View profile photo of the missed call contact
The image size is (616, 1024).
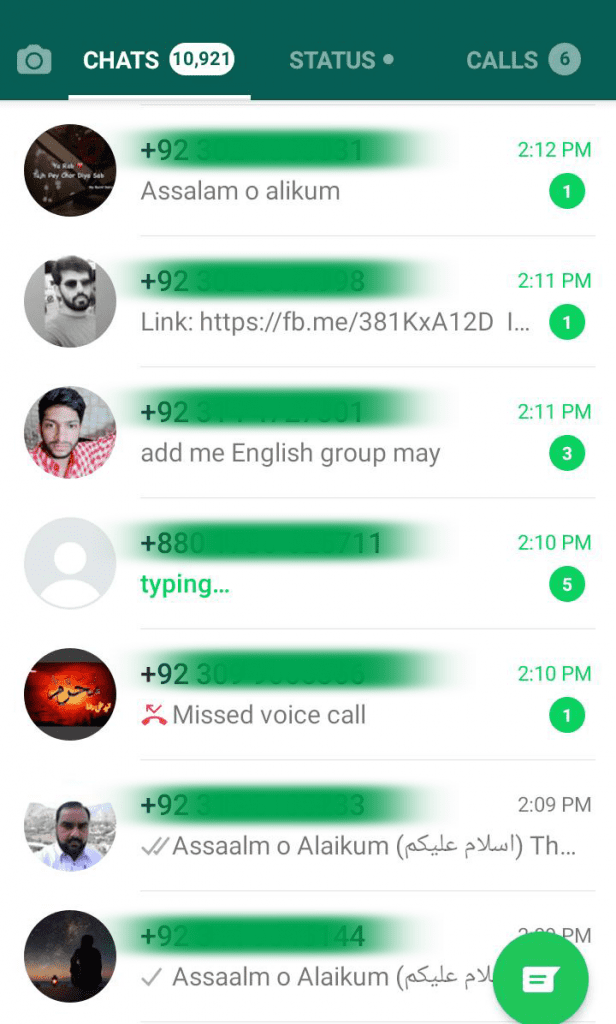[70, 695]
